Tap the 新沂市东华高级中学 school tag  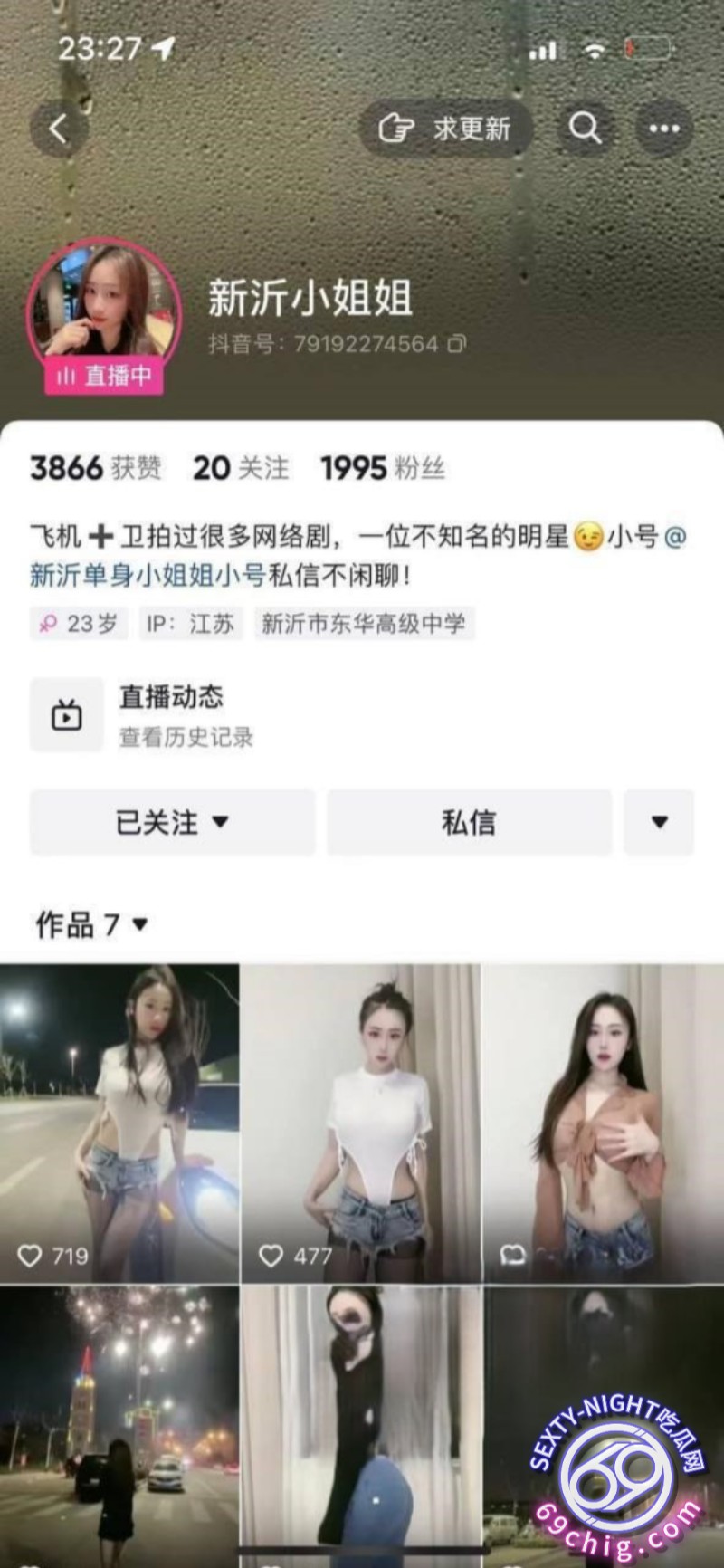click(x=363, y=623)
